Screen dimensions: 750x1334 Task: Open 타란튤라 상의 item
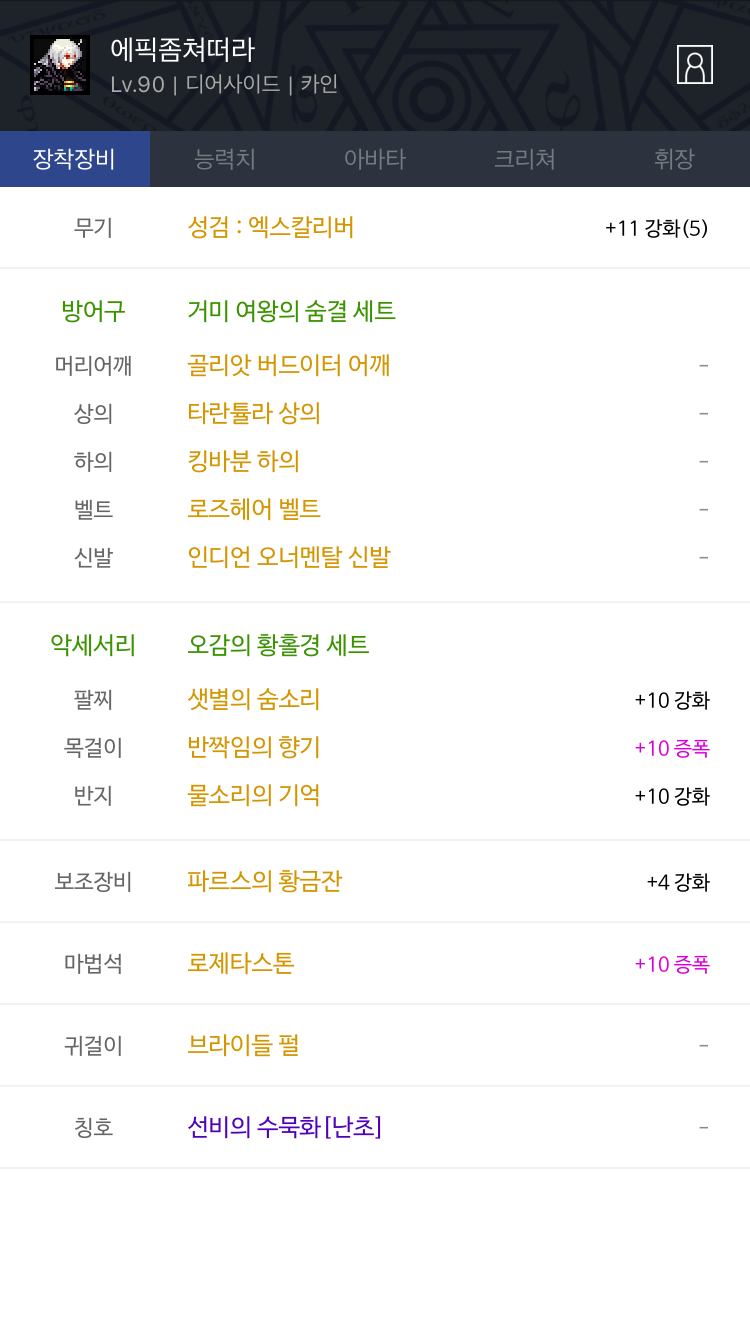click(254, 413)
